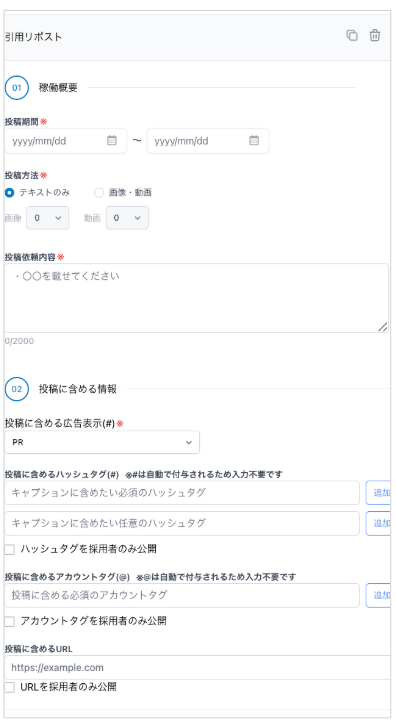Tap the optional hashtag input field
This screenshot has width=396, height=726.
182,523
